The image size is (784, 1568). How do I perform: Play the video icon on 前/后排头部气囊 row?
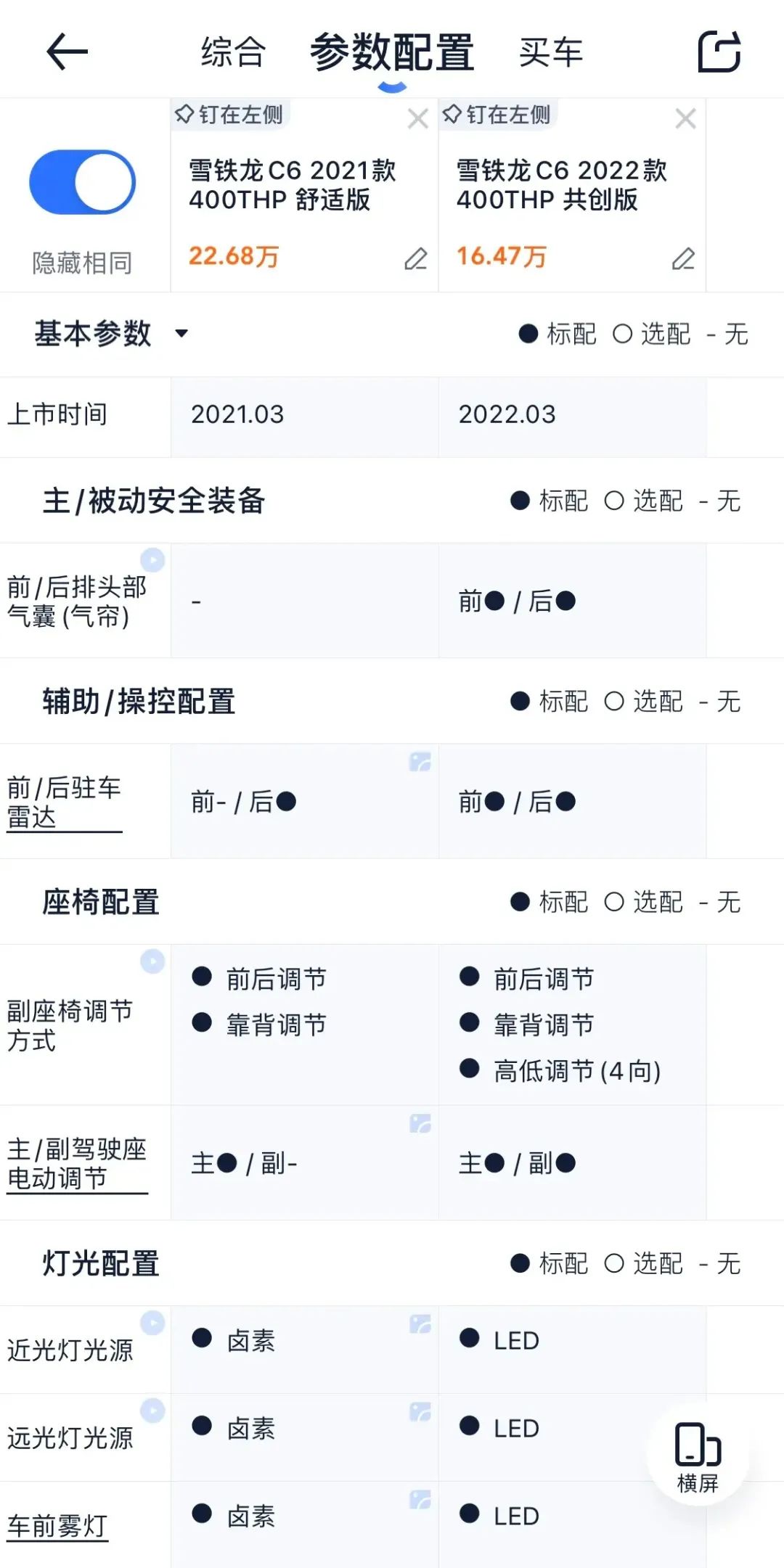[152, 558]
